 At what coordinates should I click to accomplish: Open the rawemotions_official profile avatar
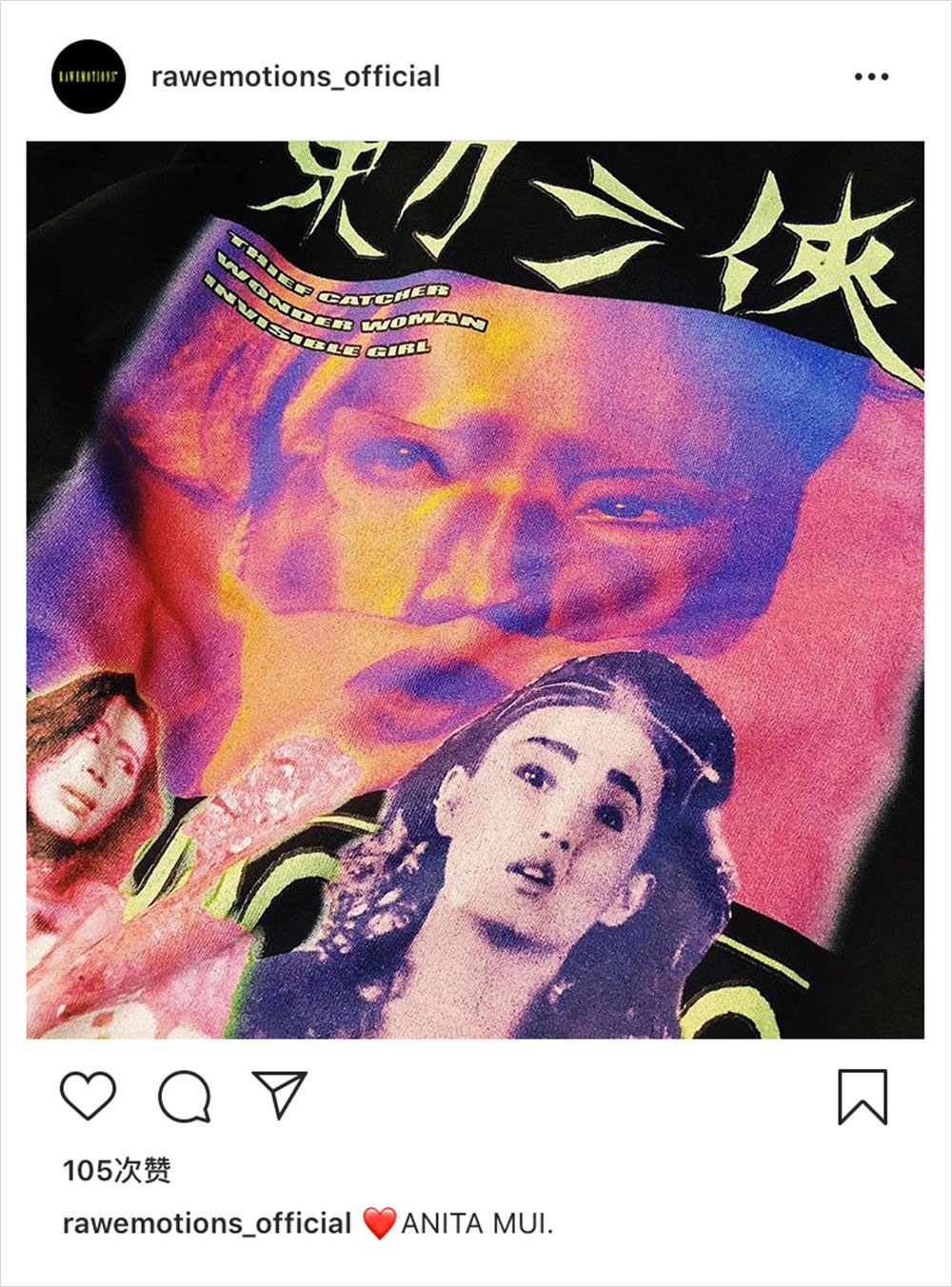point(88,76)
